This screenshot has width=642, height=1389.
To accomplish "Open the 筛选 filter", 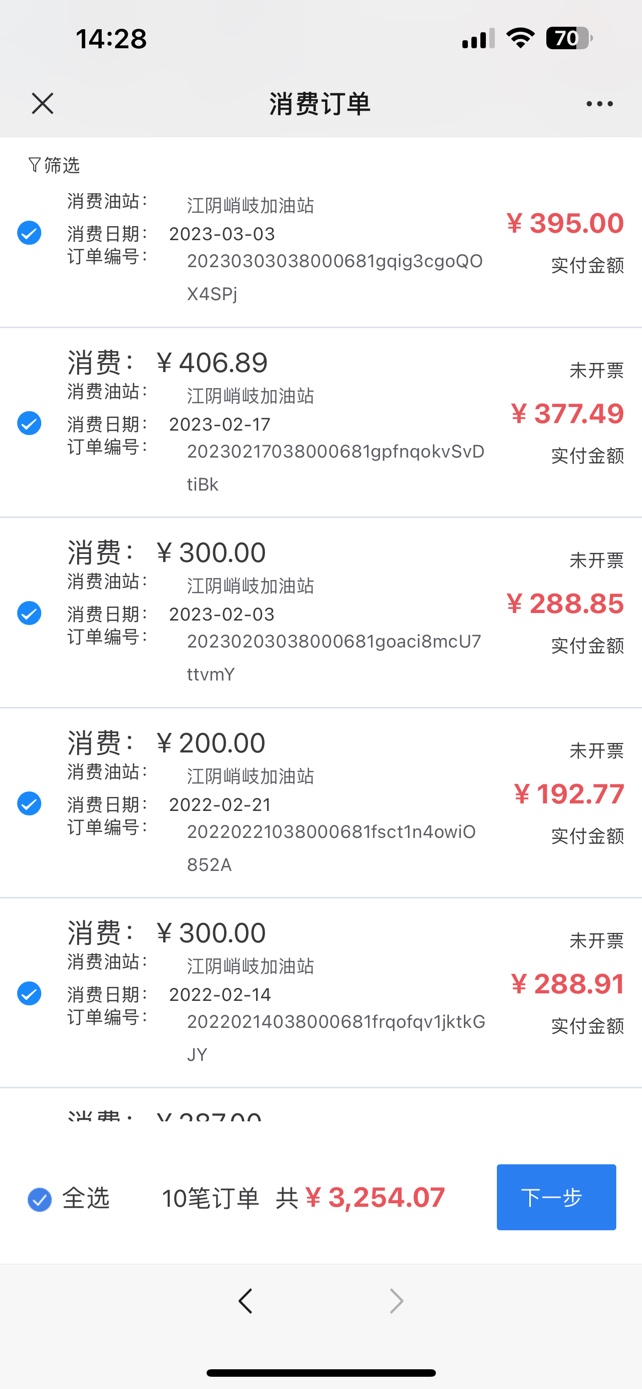I will [54, 165].
